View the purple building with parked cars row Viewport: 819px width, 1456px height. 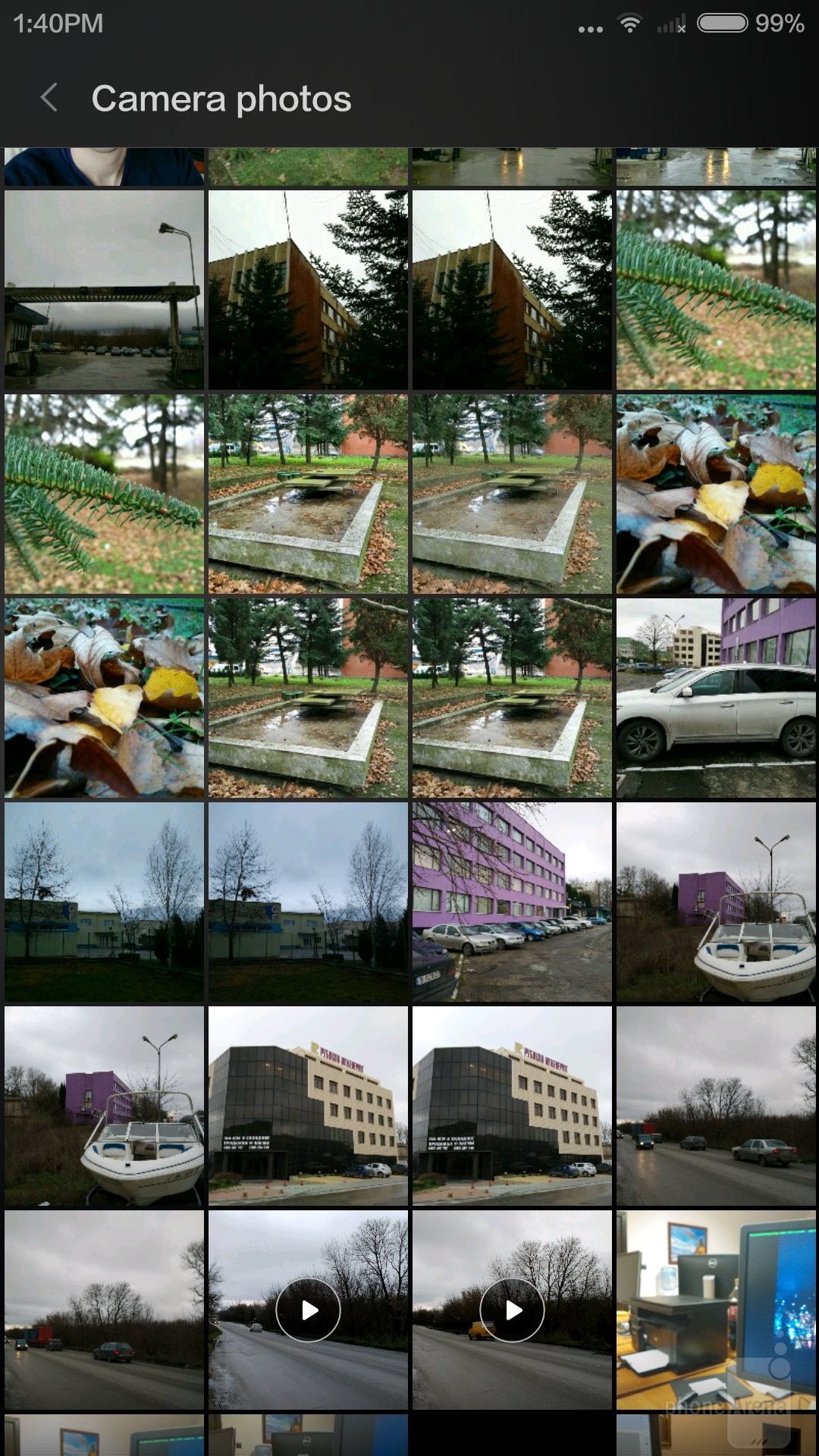(x=512, y=902)
